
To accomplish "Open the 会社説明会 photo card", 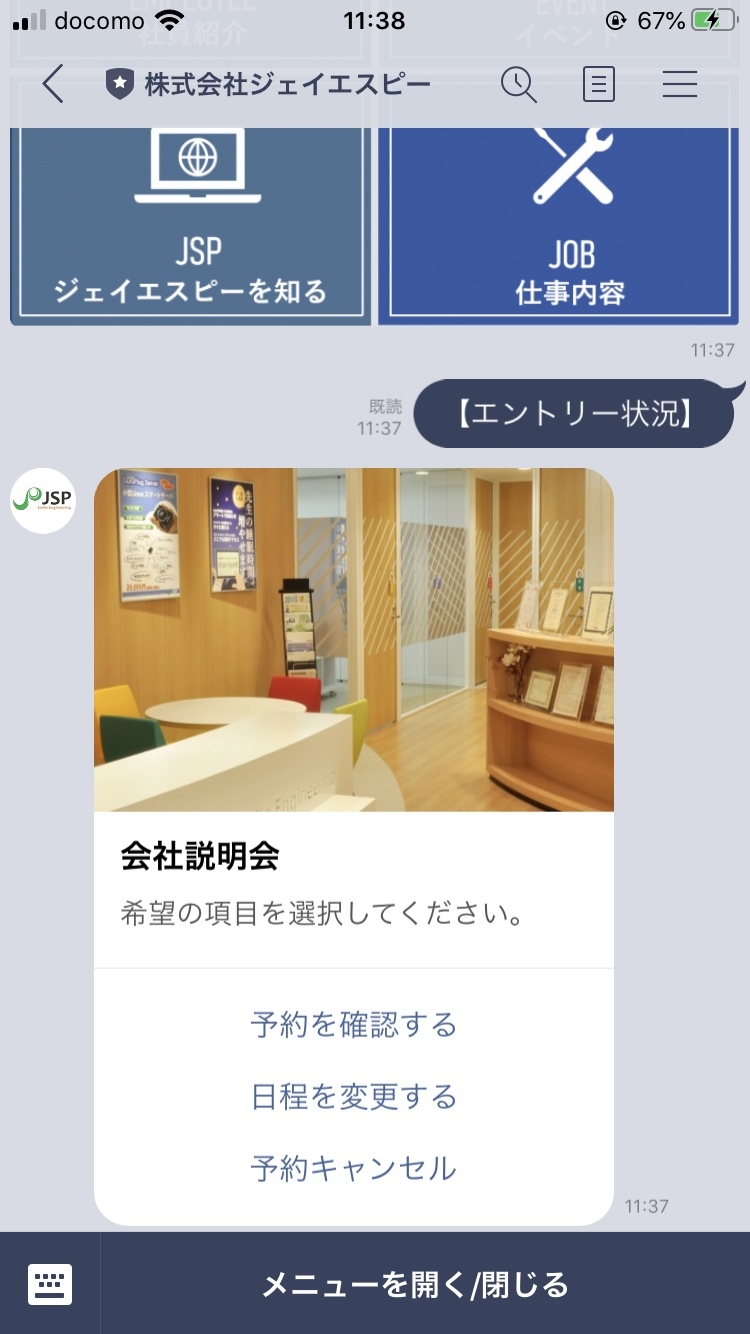I will pos(354,640).
